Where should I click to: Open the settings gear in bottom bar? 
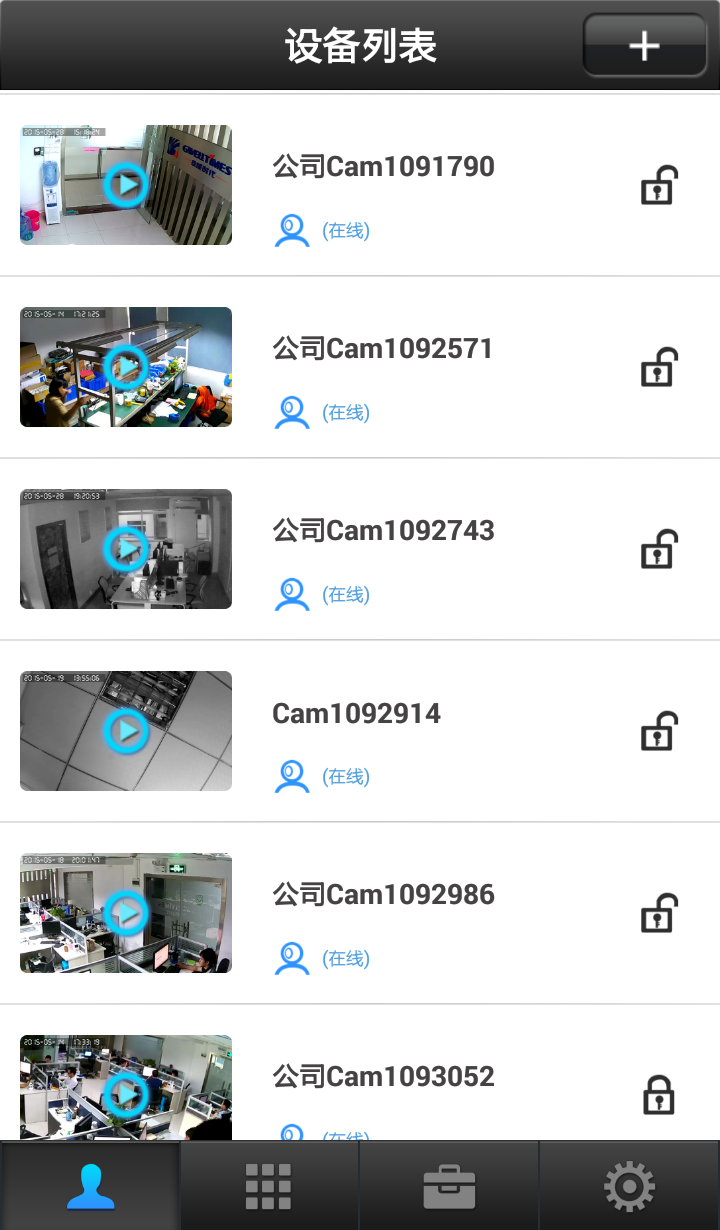coord(629,1185)
